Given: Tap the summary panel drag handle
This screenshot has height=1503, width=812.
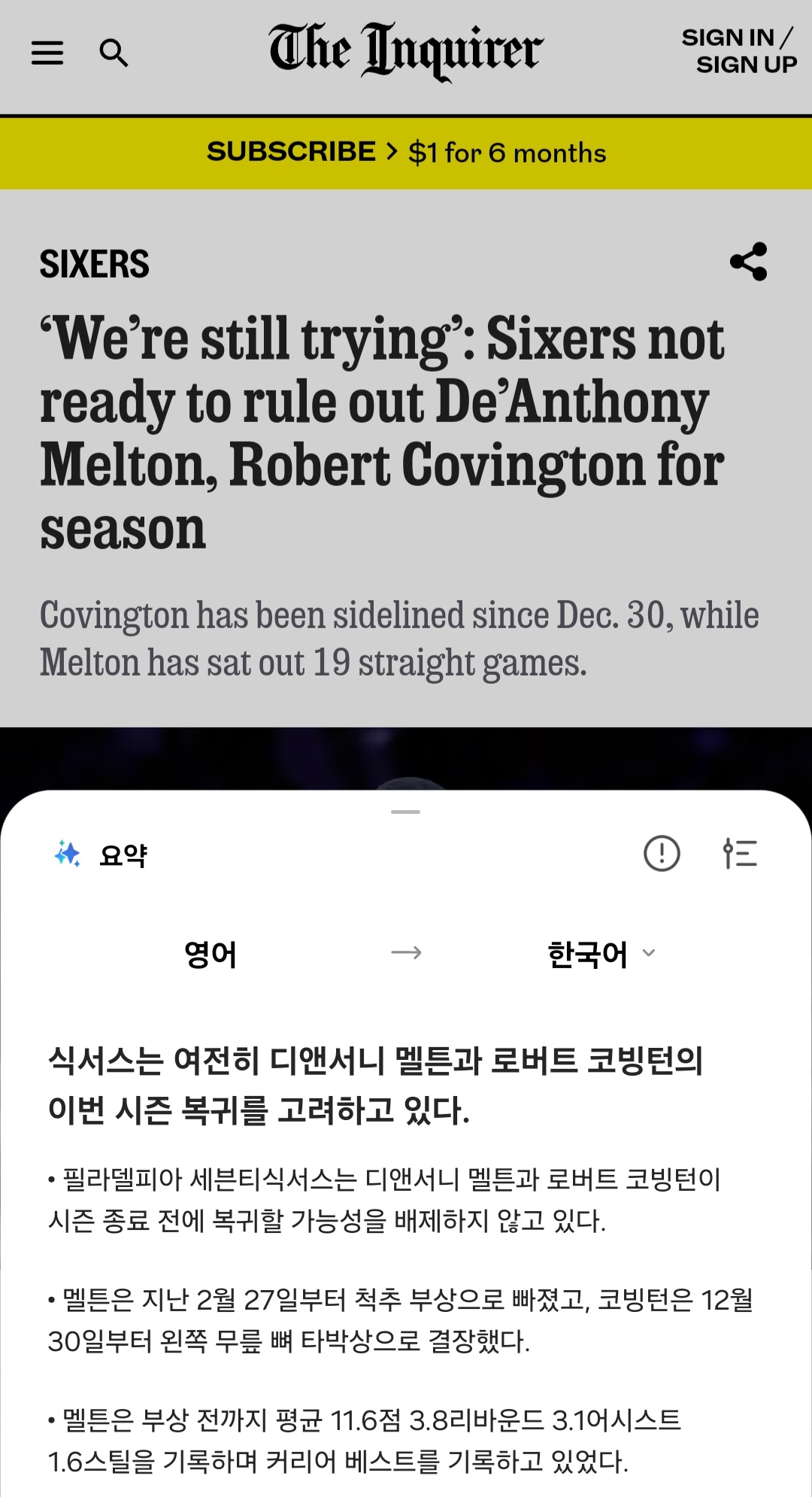Looking at the screenshot, I should (406, 812).
